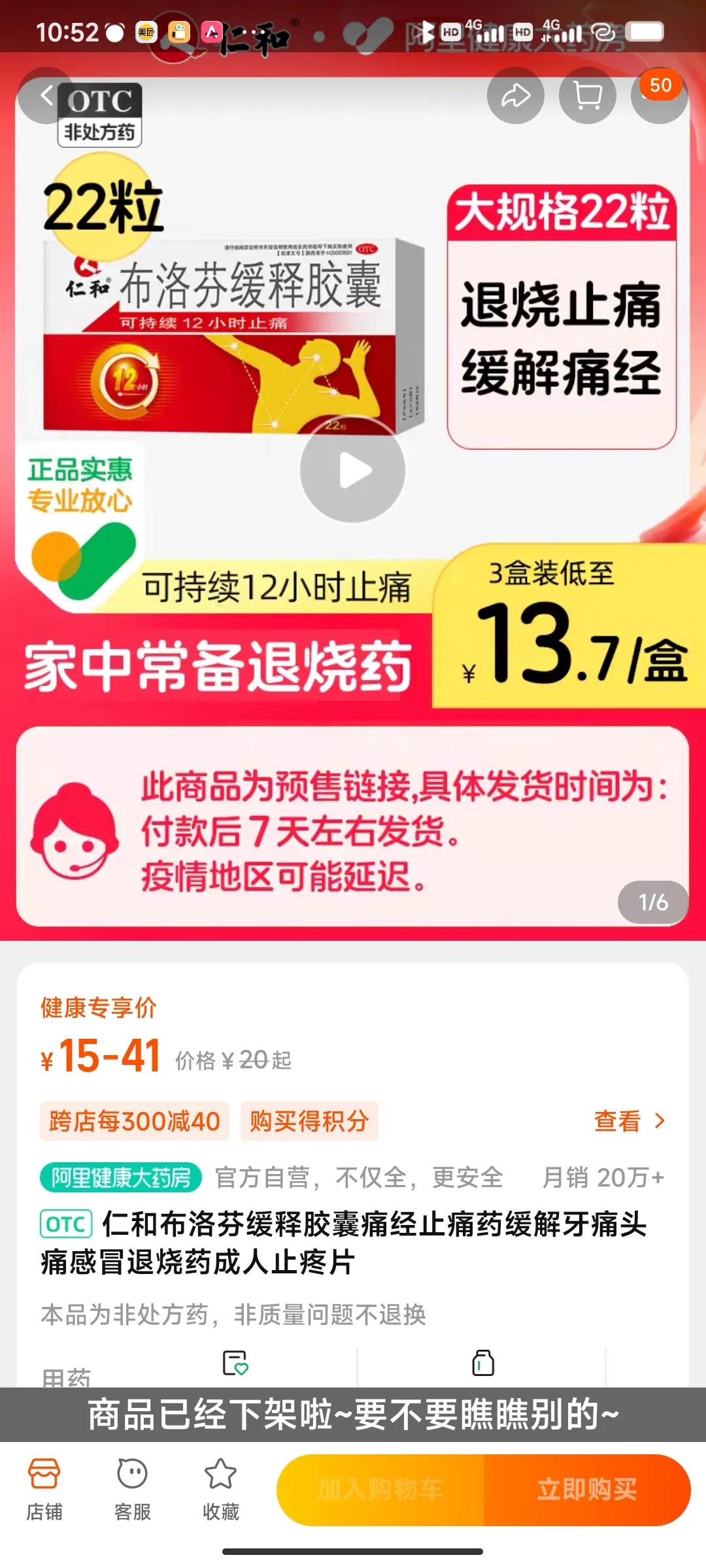Click the 跨店每300减40 coupon tag
The width and height of the screenshot is (706, 1568).
(133, 1122)
